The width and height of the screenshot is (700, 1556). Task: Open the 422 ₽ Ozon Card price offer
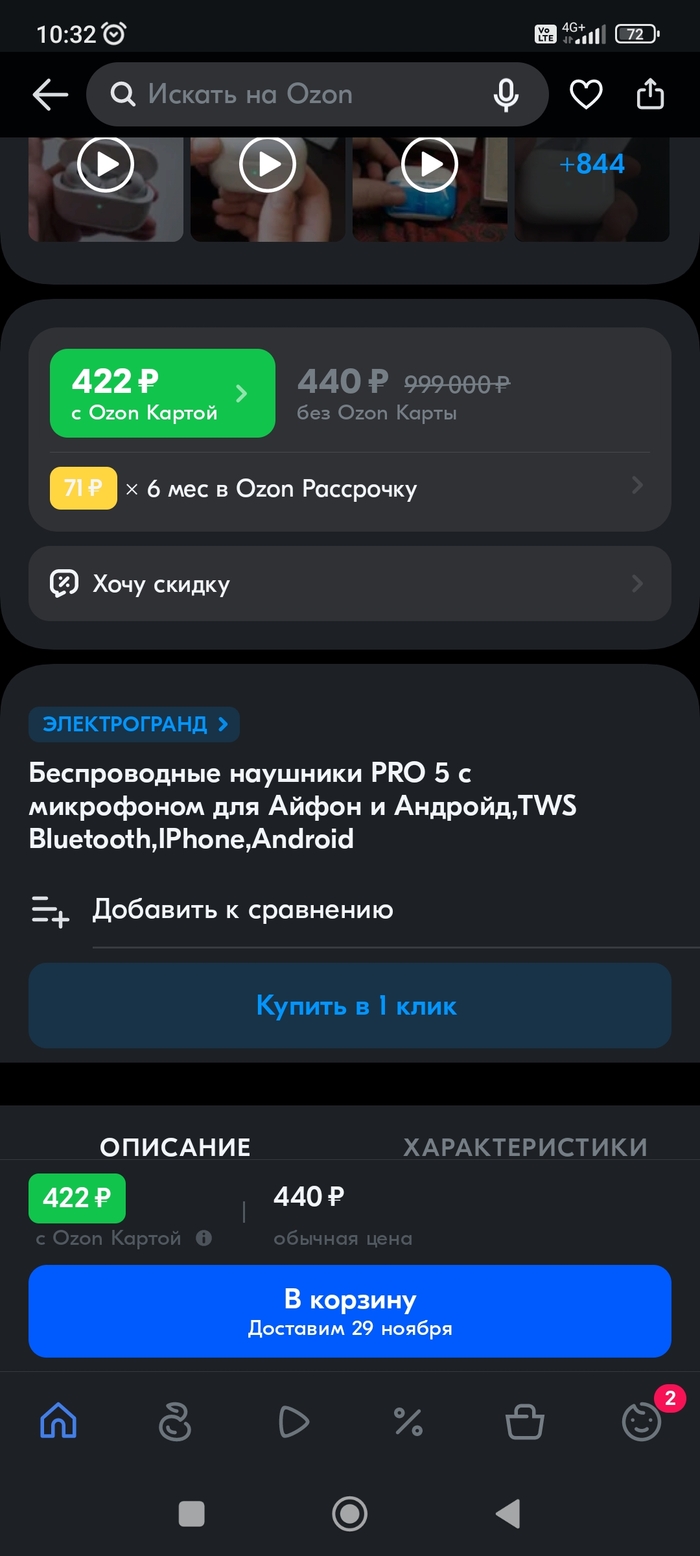tap(162, 393)
